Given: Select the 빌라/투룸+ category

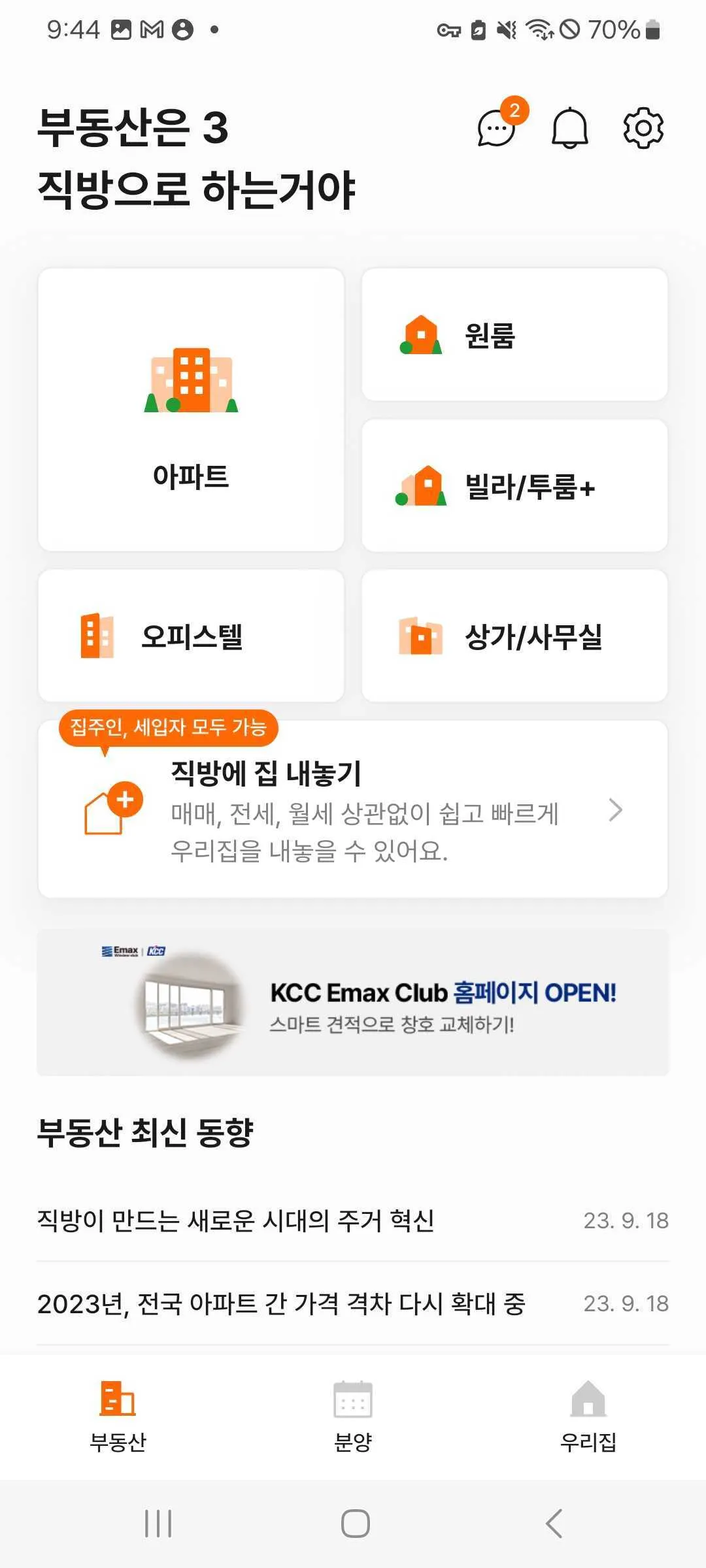Looking at the screenshot, I should 514,486.
